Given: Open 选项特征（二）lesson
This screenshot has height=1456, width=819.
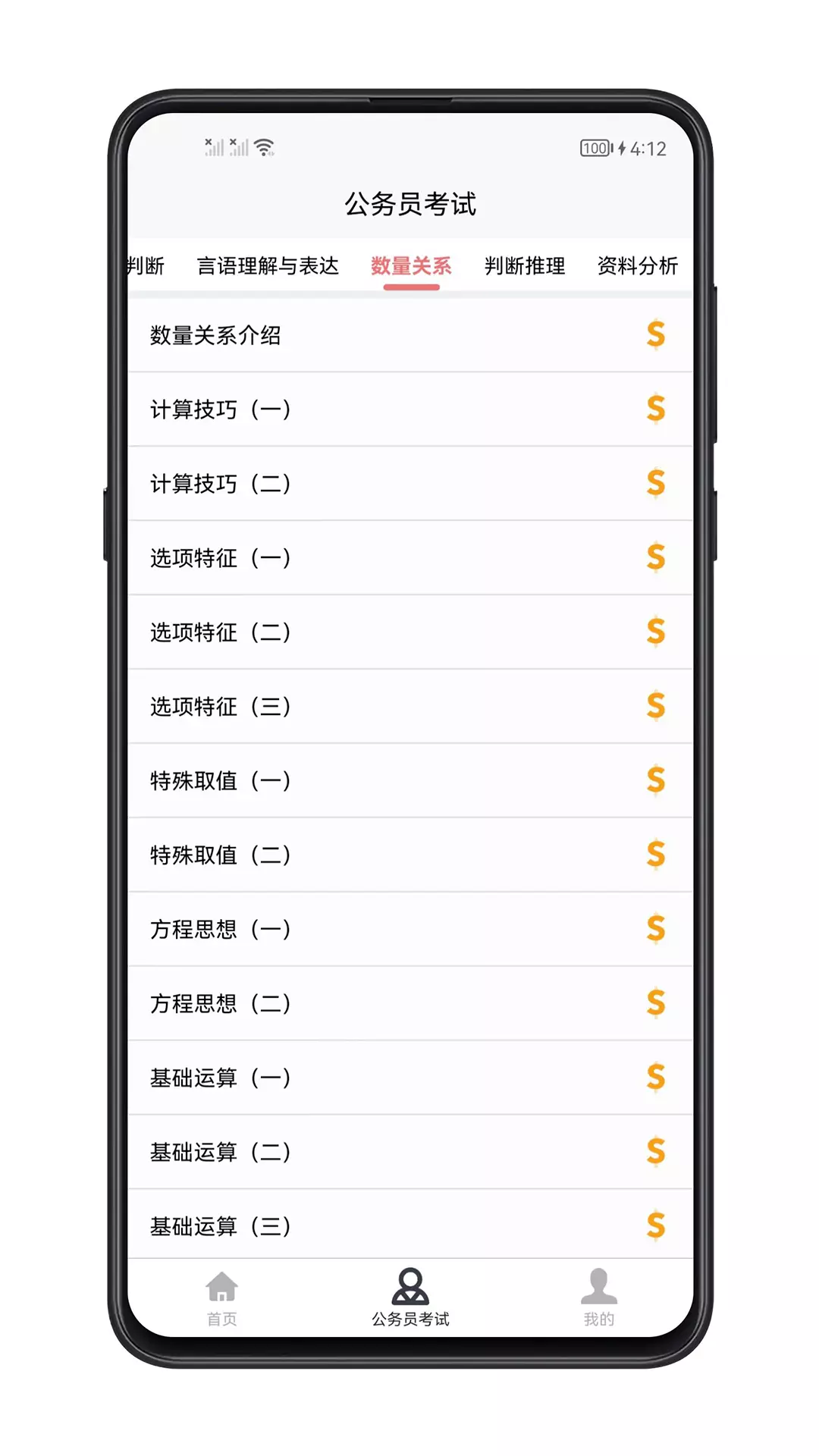Looking at the screenshot, I should (x=410, y=632).
